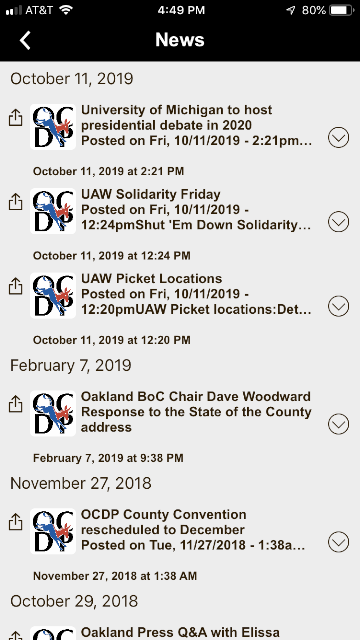
Task: Expand the OCDP County Convention post
Action: [x=338, y=542]
